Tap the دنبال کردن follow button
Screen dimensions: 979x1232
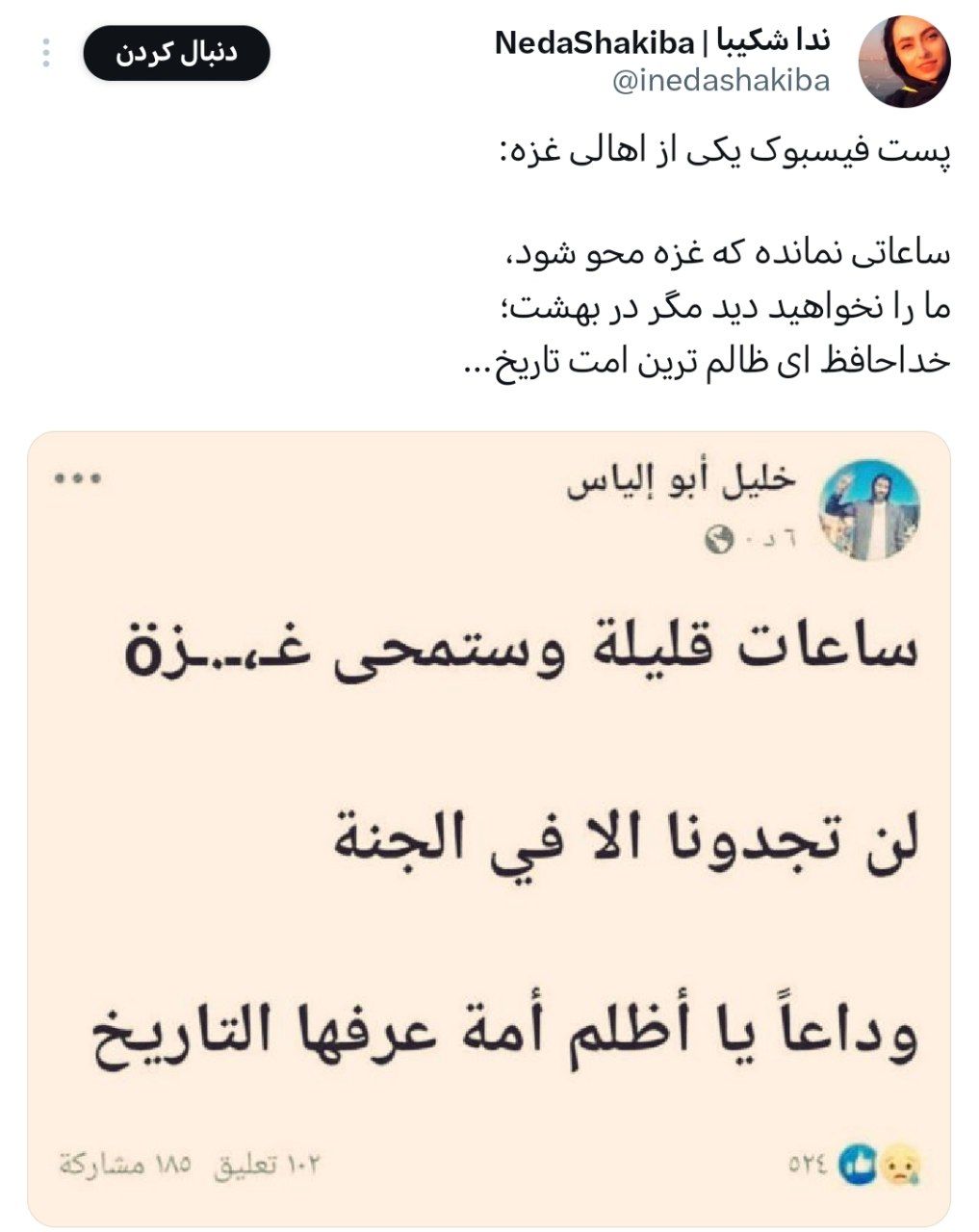[176, 53]
